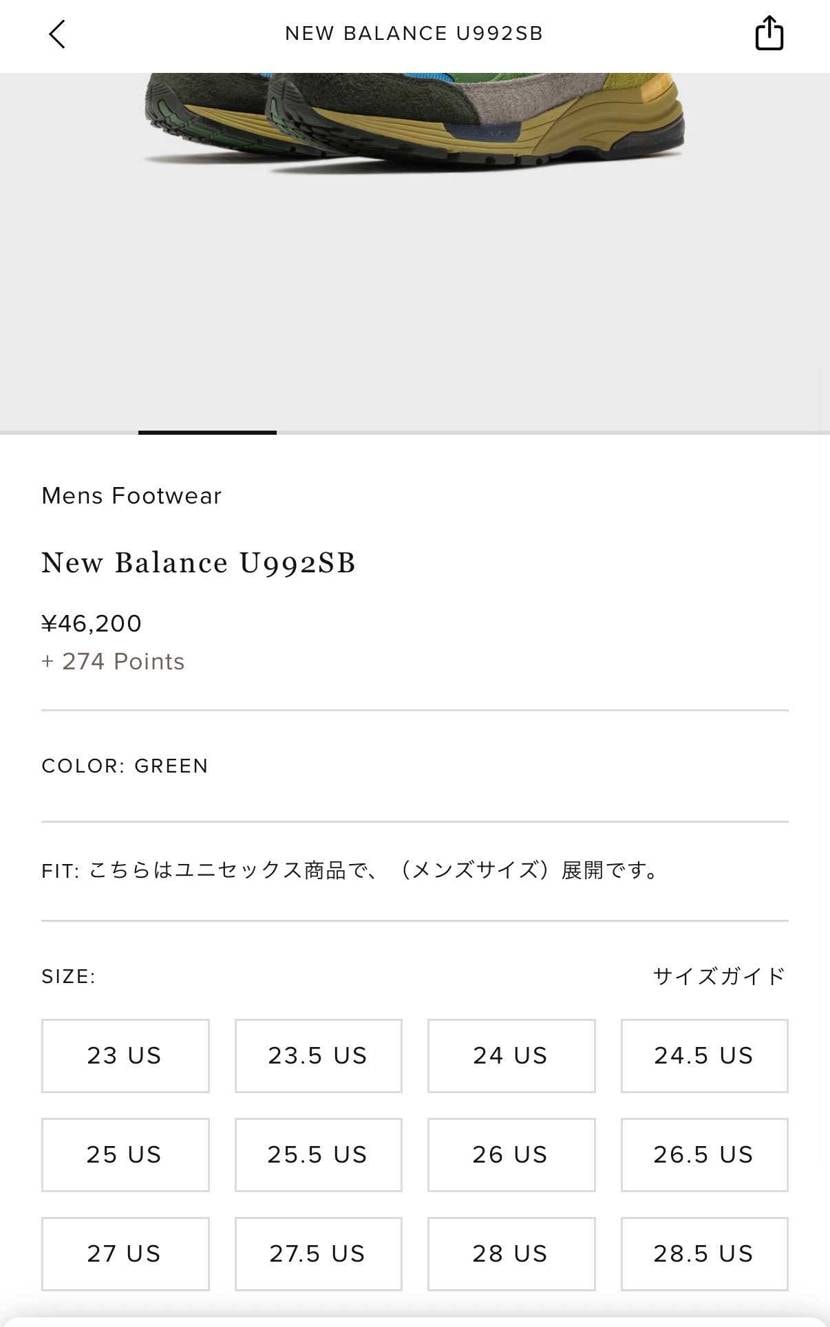Tap the back arrow to return

(x=57, y=33)
